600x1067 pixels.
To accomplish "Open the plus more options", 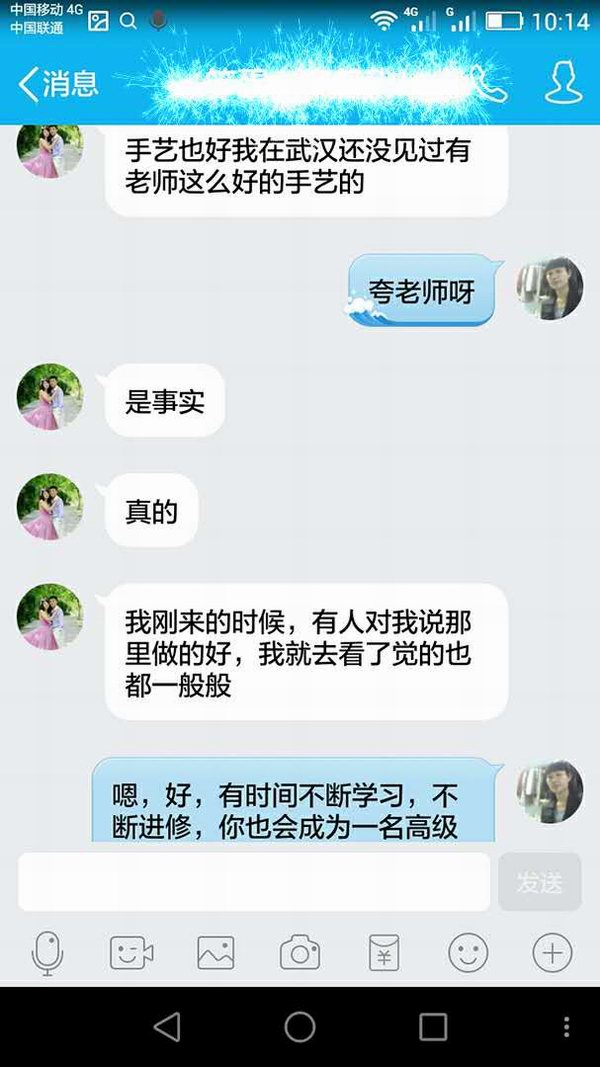I will (x=552, y=953).
